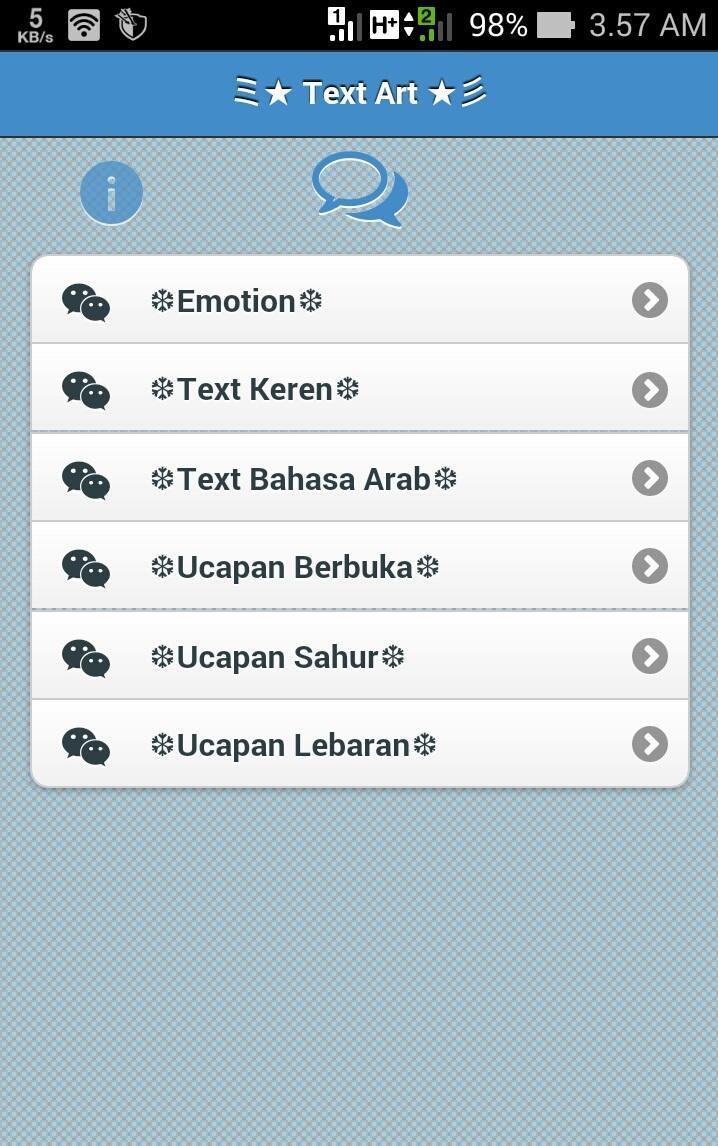Select the Text Keren row
The height and width of the screenshot is (1146, 718).
click(360, 389)
